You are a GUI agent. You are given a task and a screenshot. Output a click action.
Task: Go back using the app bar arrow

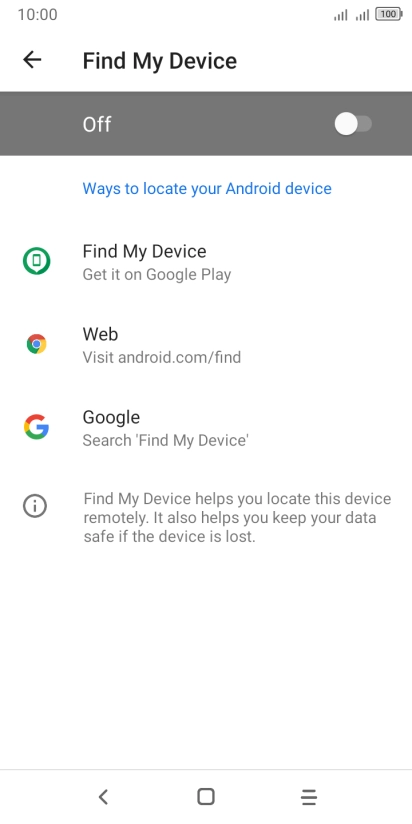pyautogui.click(x=32, y=60)
